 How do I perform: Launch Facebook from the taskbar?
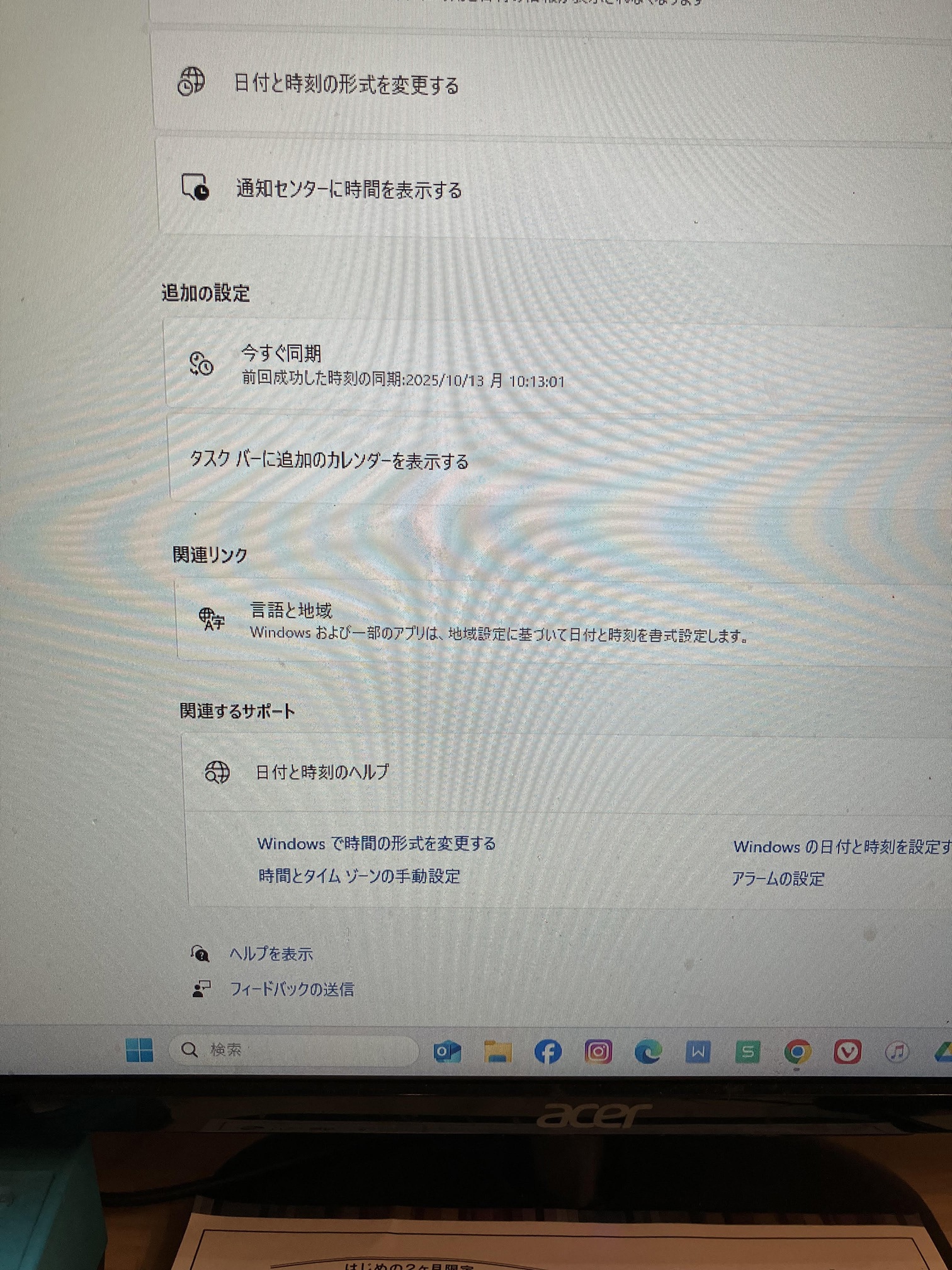[548, 1051]
